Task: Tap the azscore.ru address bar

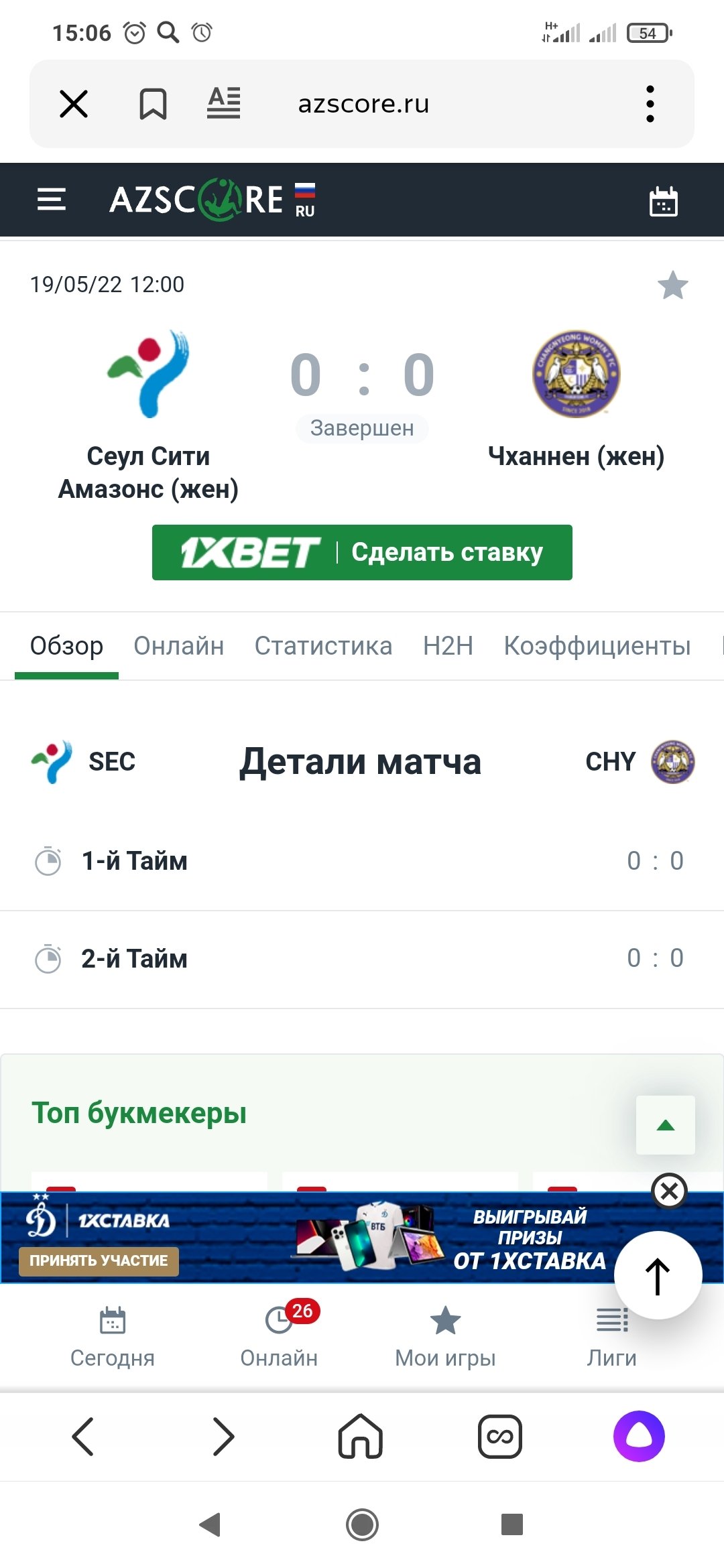Action: [363, 104]
